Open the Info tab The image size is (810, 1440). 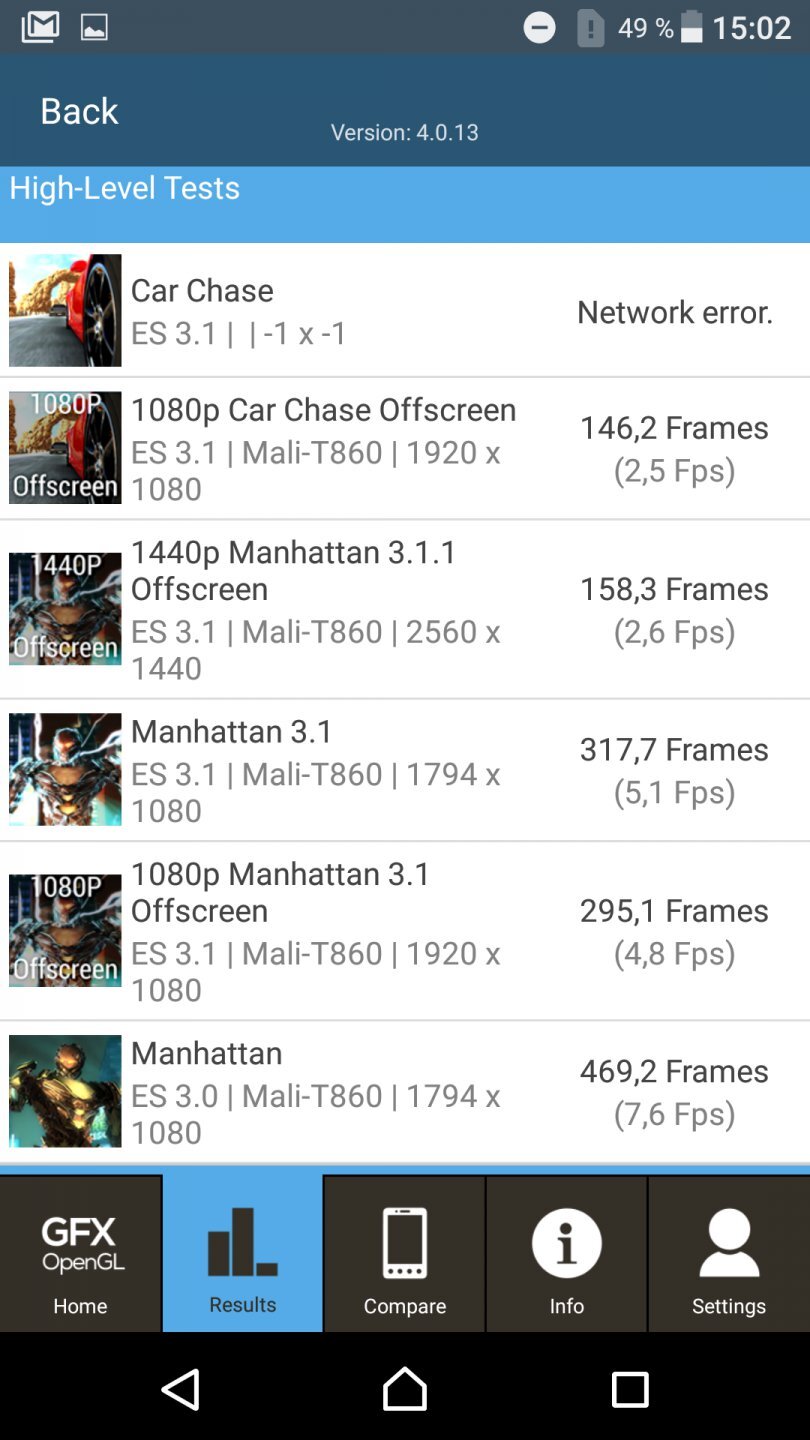click(x=567, y=1254)
